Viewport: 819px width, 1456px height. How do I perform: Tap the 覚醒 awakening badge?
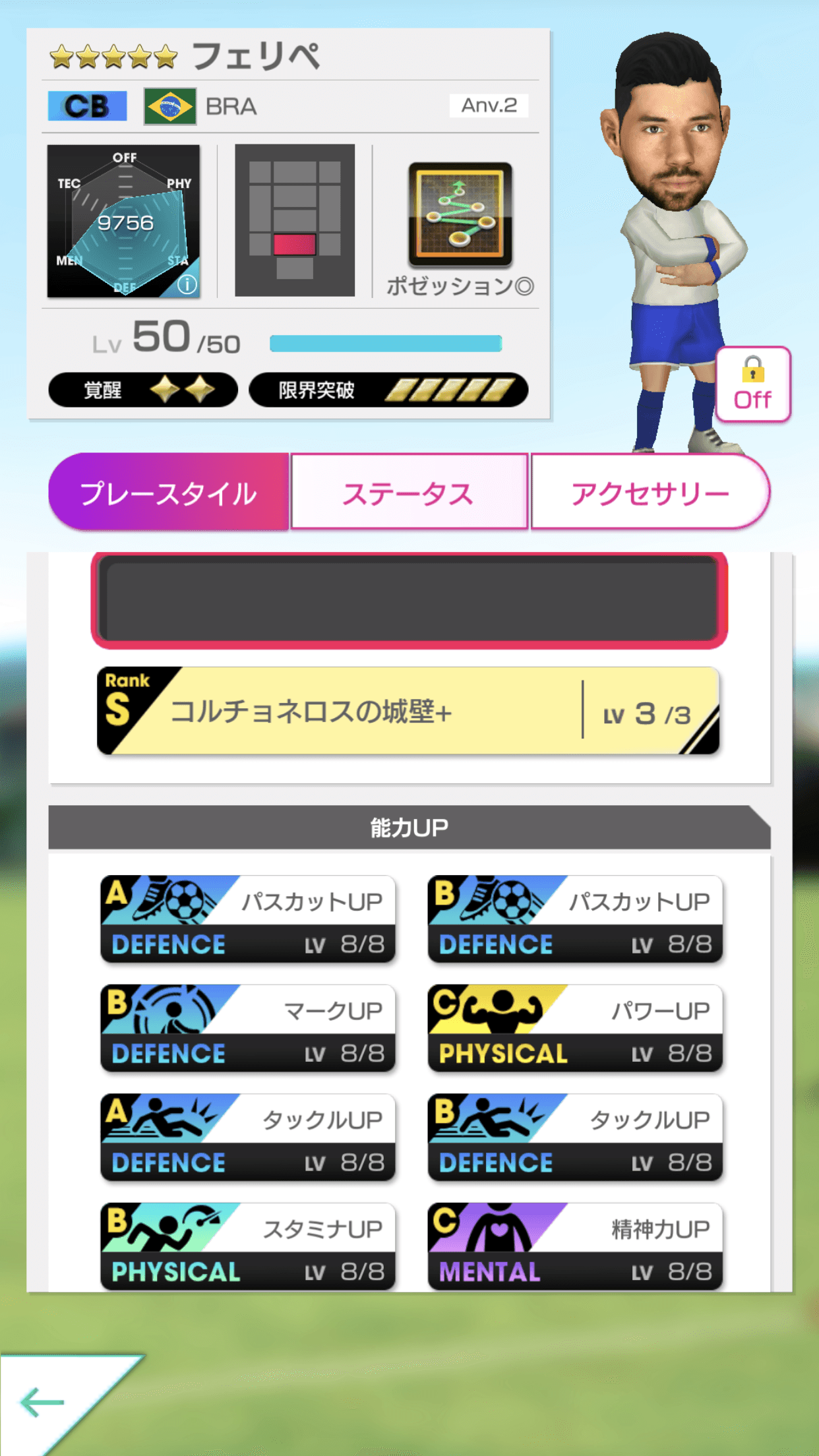(143, 390)
